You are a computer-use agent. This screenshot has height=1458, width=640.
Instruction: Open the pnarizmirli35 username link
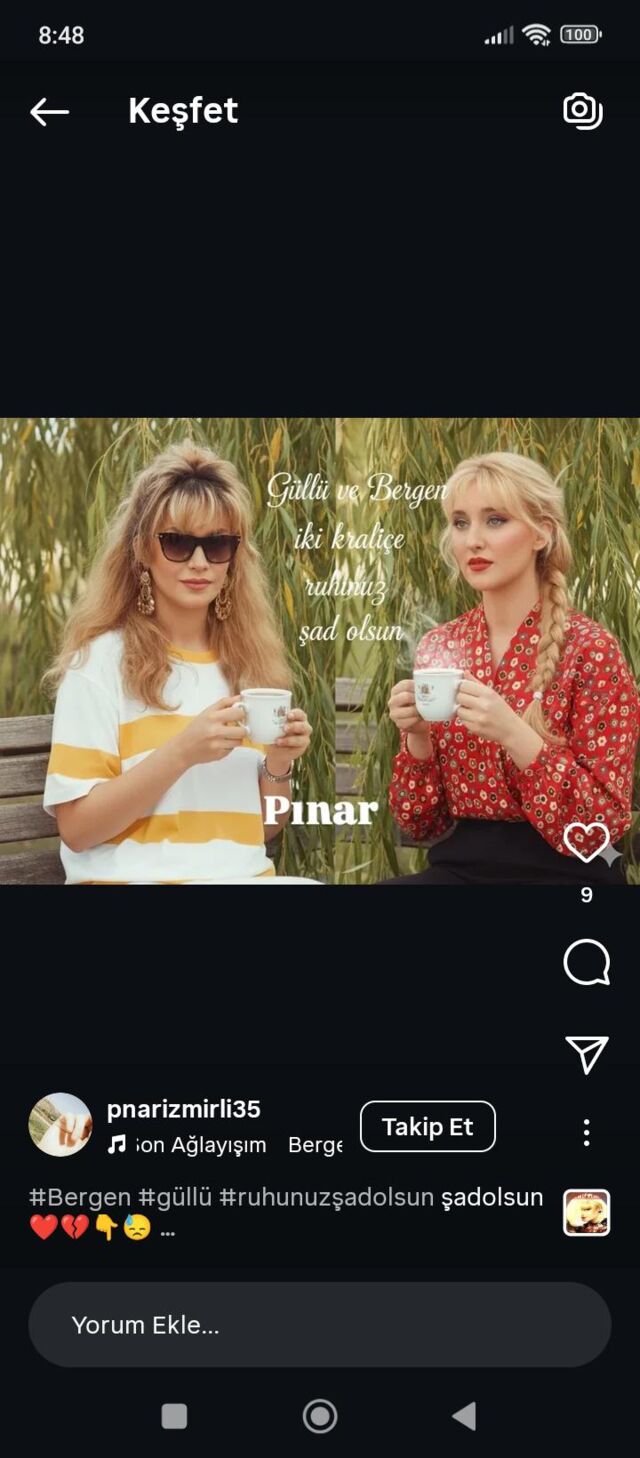pyautogui.click(x=184, y=1109)
